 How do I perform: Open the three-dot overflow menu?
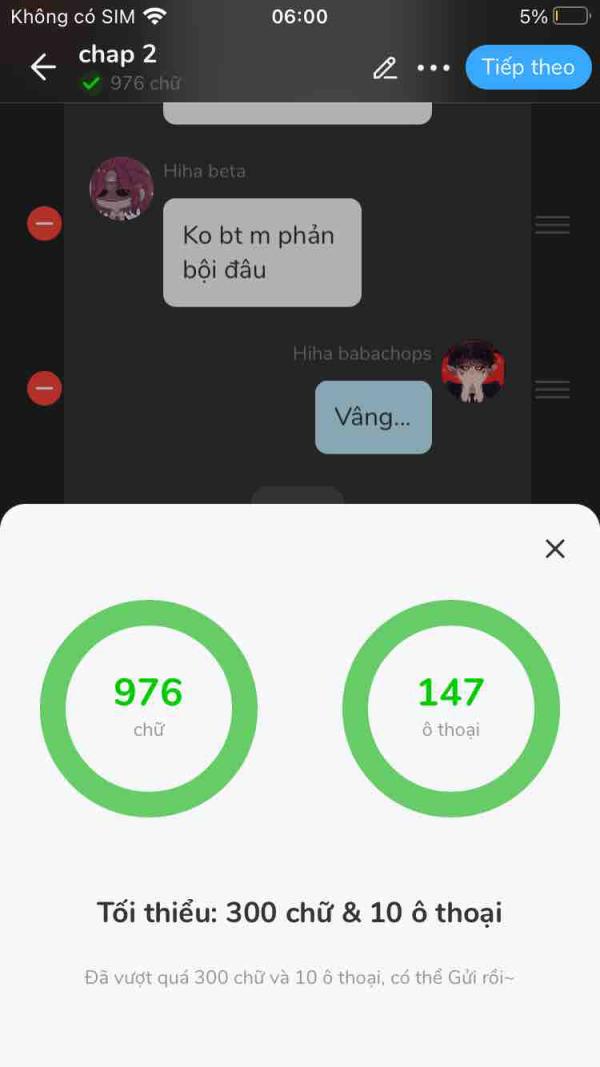[x=433, y=68]
